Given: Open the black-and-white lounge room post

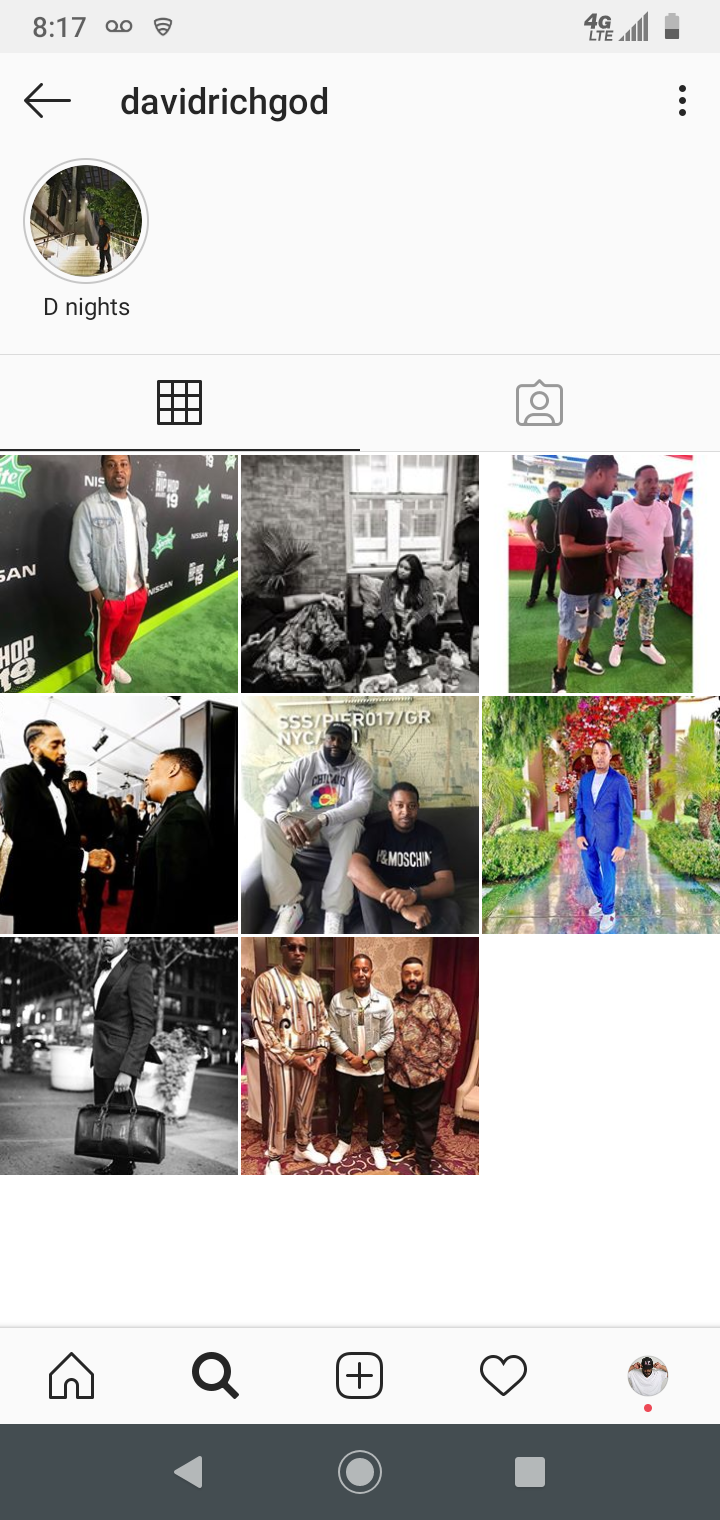Looking at the screenshot, I should (x=360, y=574).
